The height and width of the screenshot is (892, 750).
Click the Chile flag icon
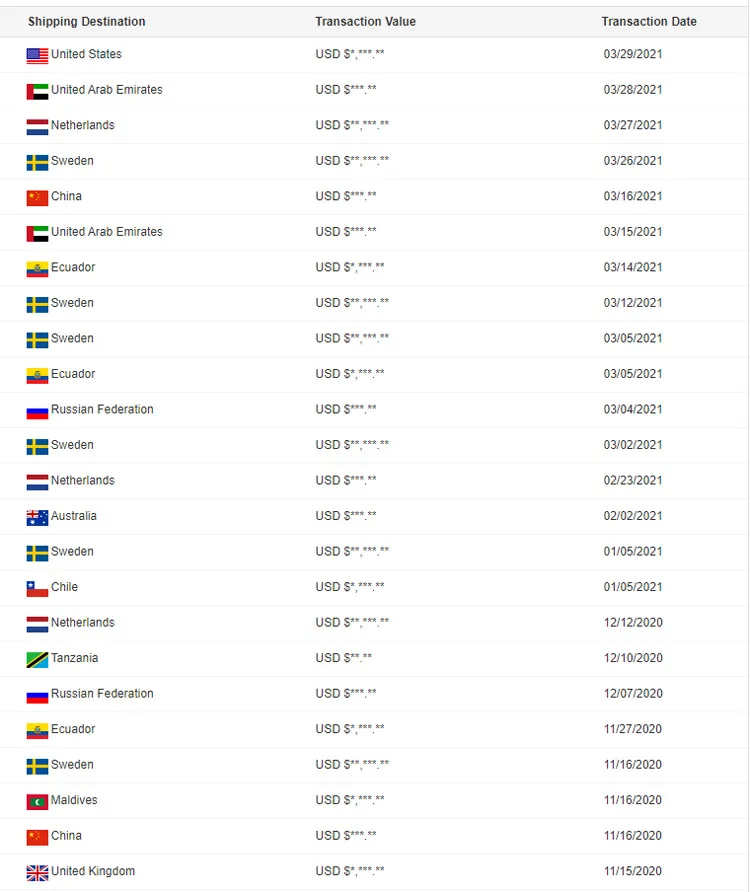click(36, 588)
